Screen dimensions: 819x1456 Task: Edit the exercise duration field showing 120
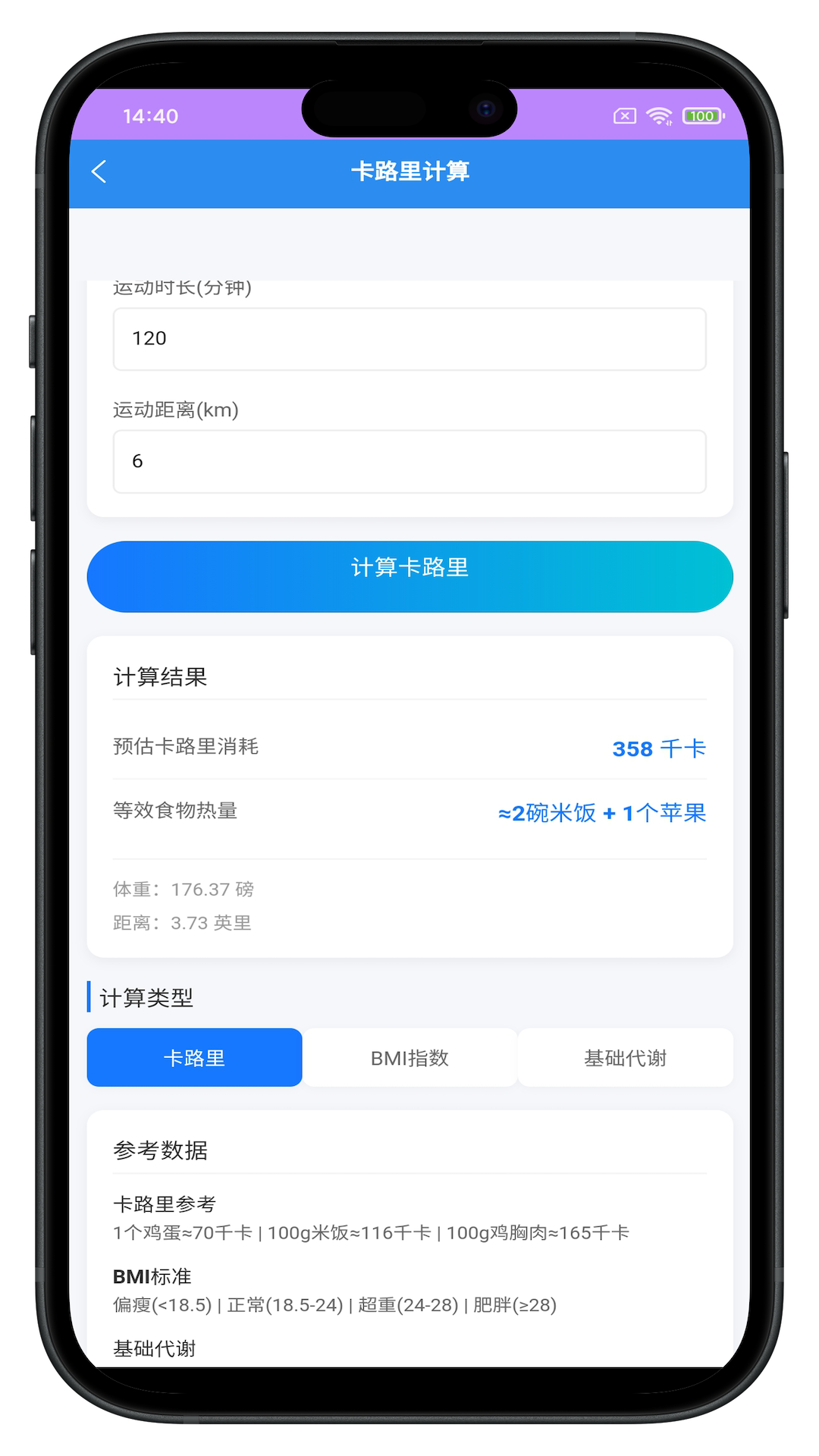pos(409,339)
